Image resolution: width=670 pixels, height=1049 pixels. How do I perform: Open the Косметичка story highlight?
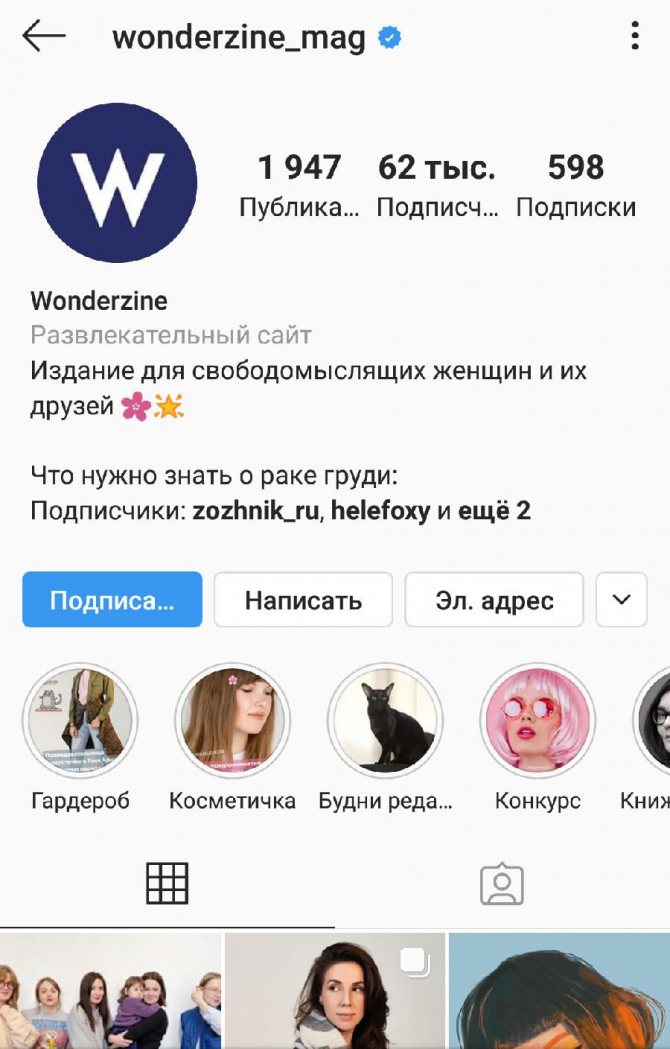click(x=232, y=720)
